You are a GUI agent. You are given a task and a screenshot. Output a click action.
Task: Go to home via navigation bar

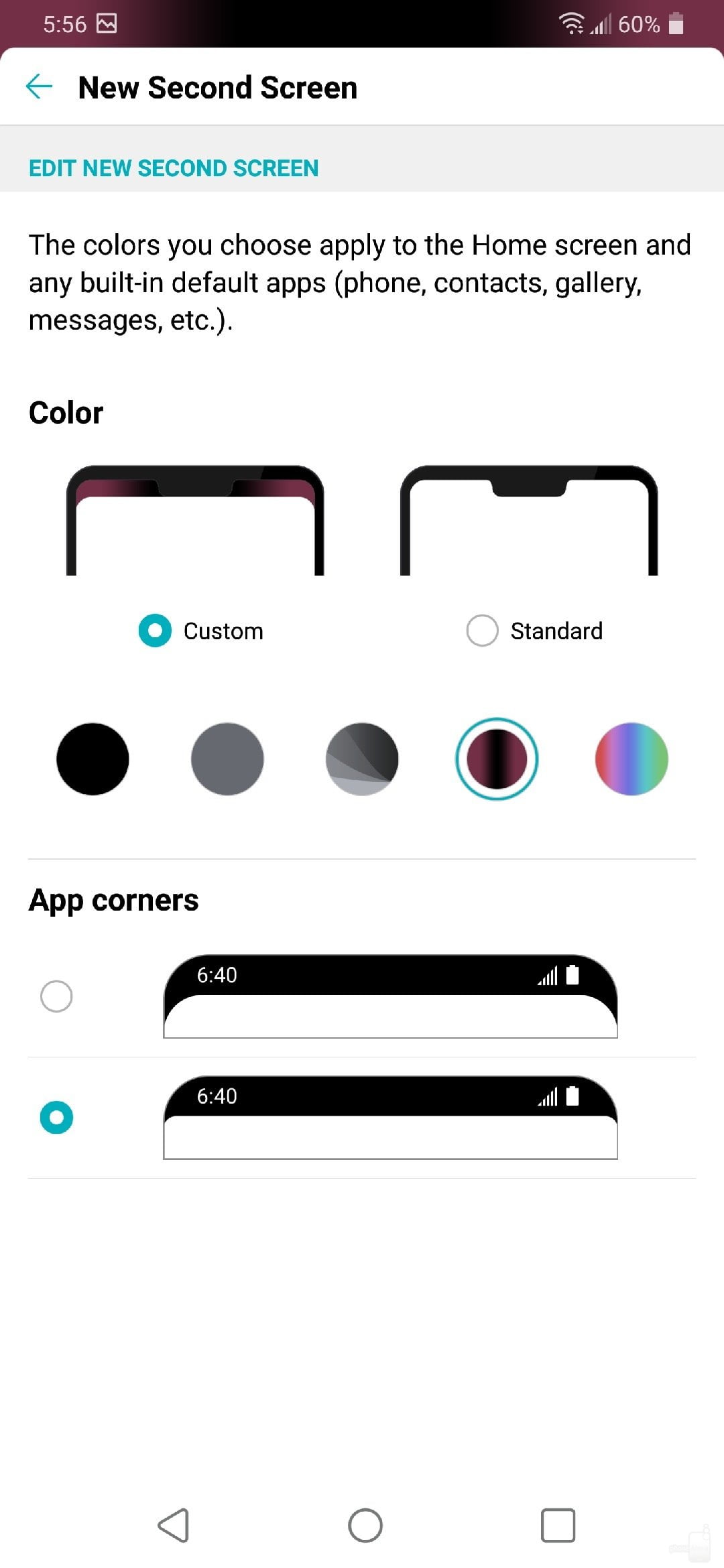click(x=365, y=1526)
